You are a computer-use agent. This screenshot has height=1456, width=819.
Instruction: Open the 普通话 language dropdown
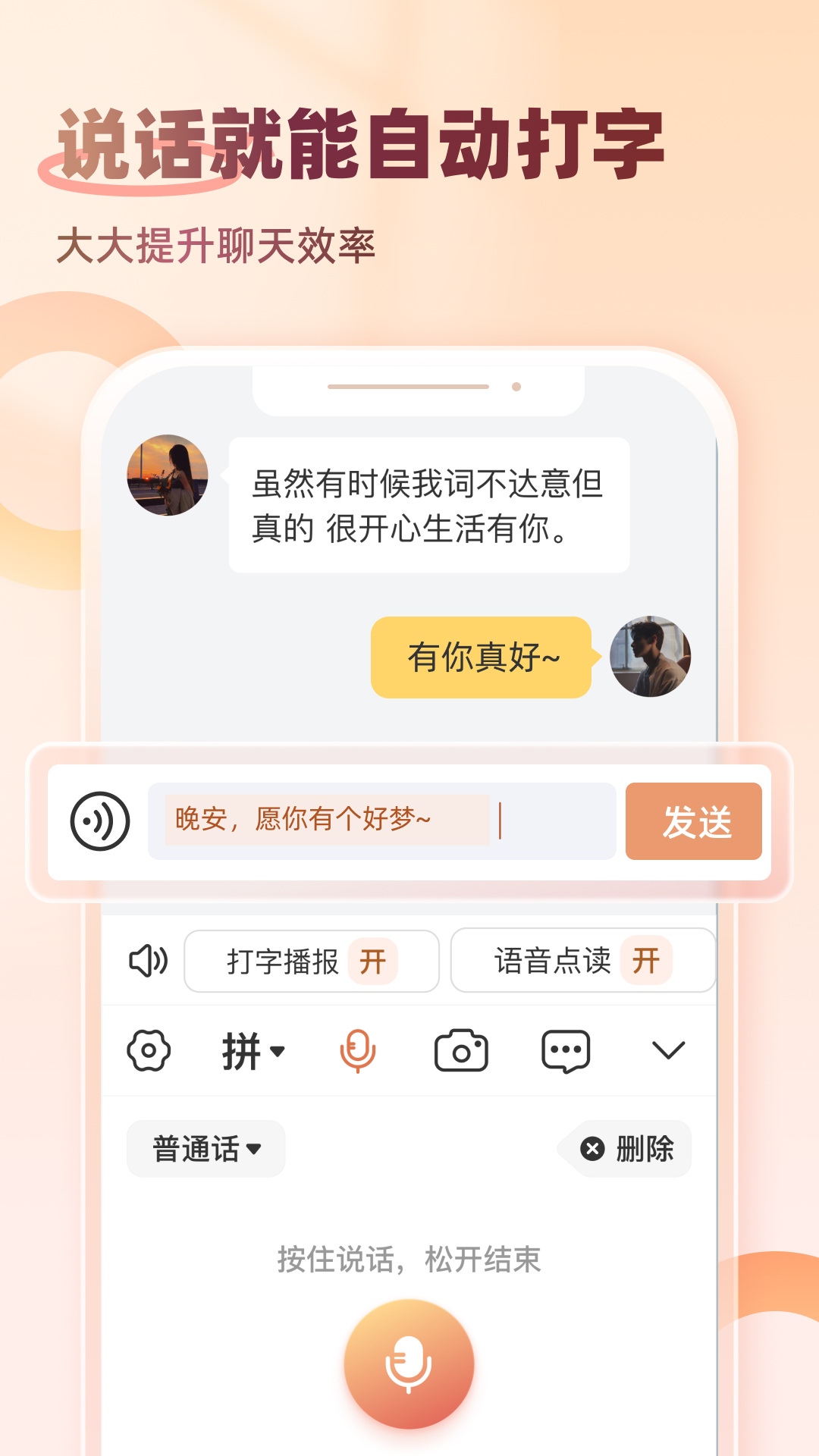[204, 1149]
